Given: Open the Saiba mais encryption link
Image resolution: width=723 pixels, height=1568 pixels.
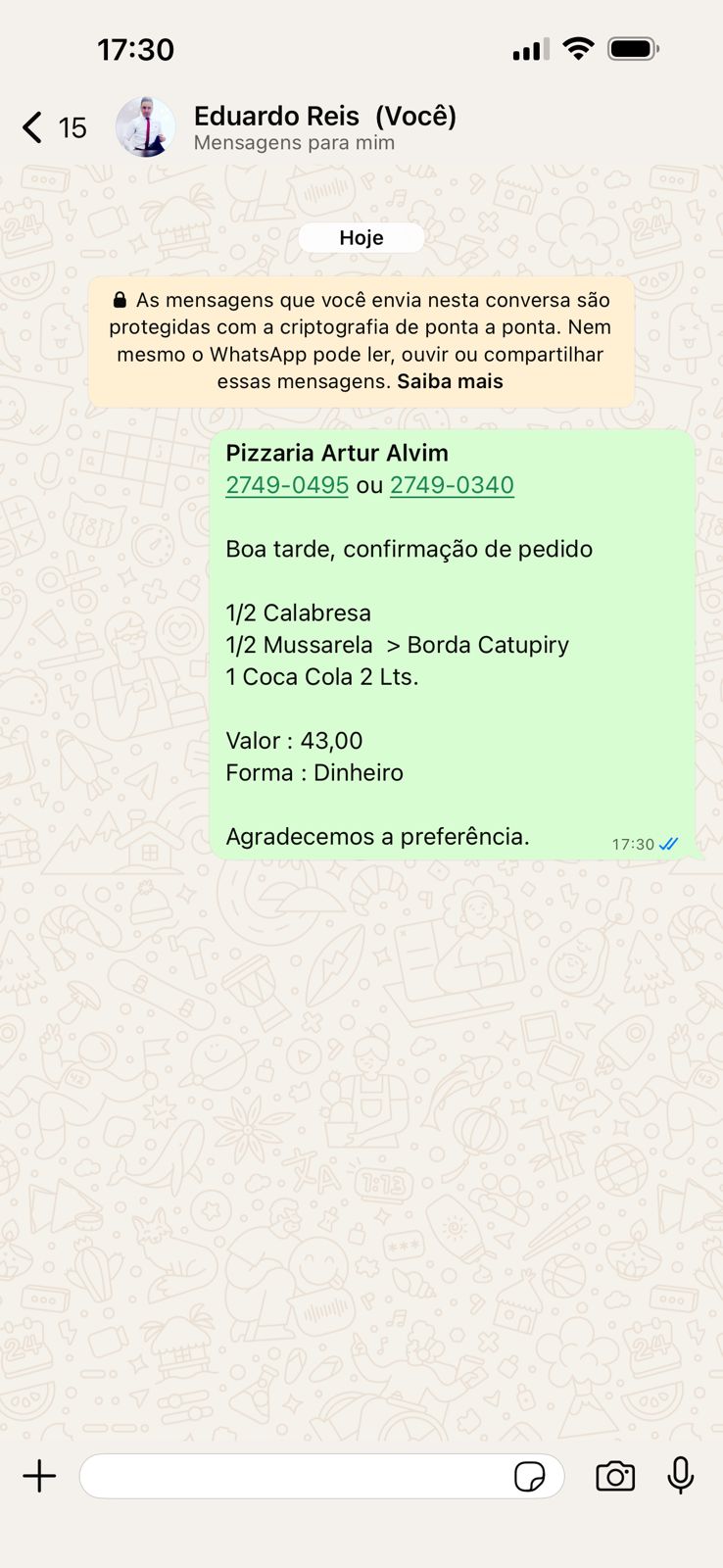Looking at the screenshot, I should (450, 381).
